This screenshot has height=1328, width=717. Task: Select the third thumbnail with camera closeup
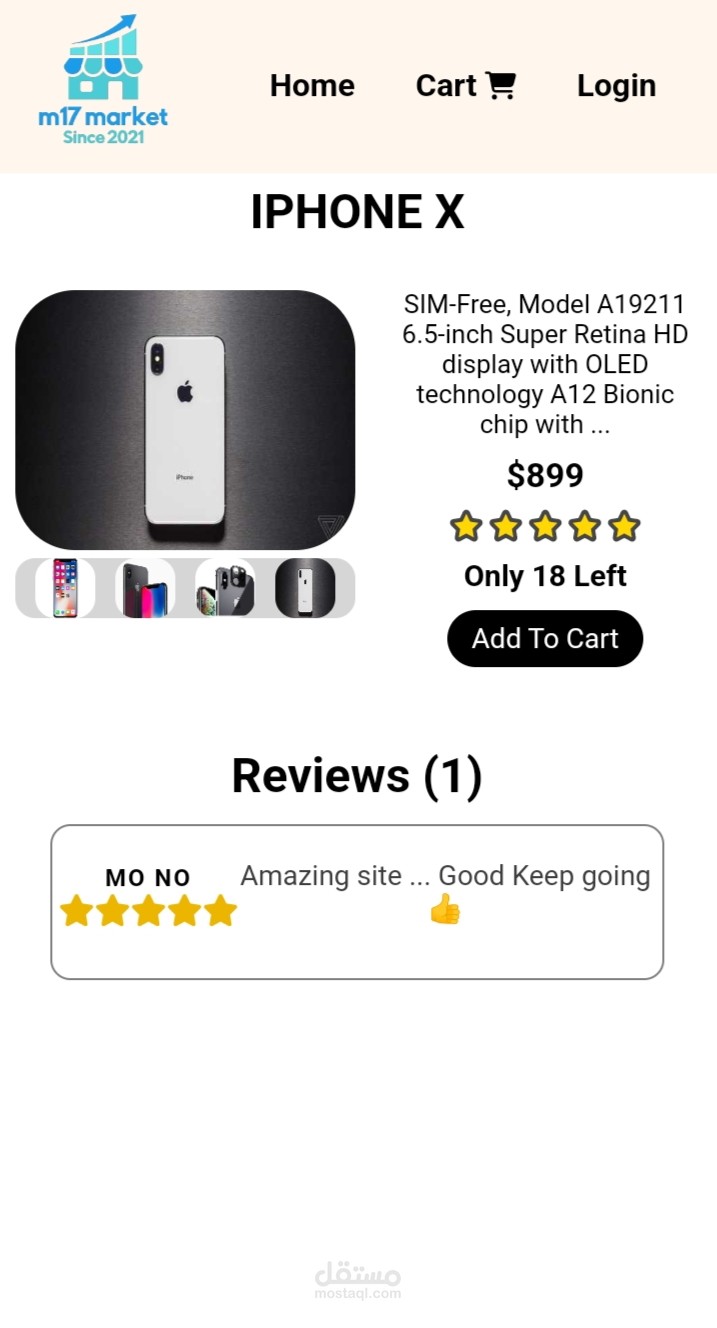[x=225, y=588]
